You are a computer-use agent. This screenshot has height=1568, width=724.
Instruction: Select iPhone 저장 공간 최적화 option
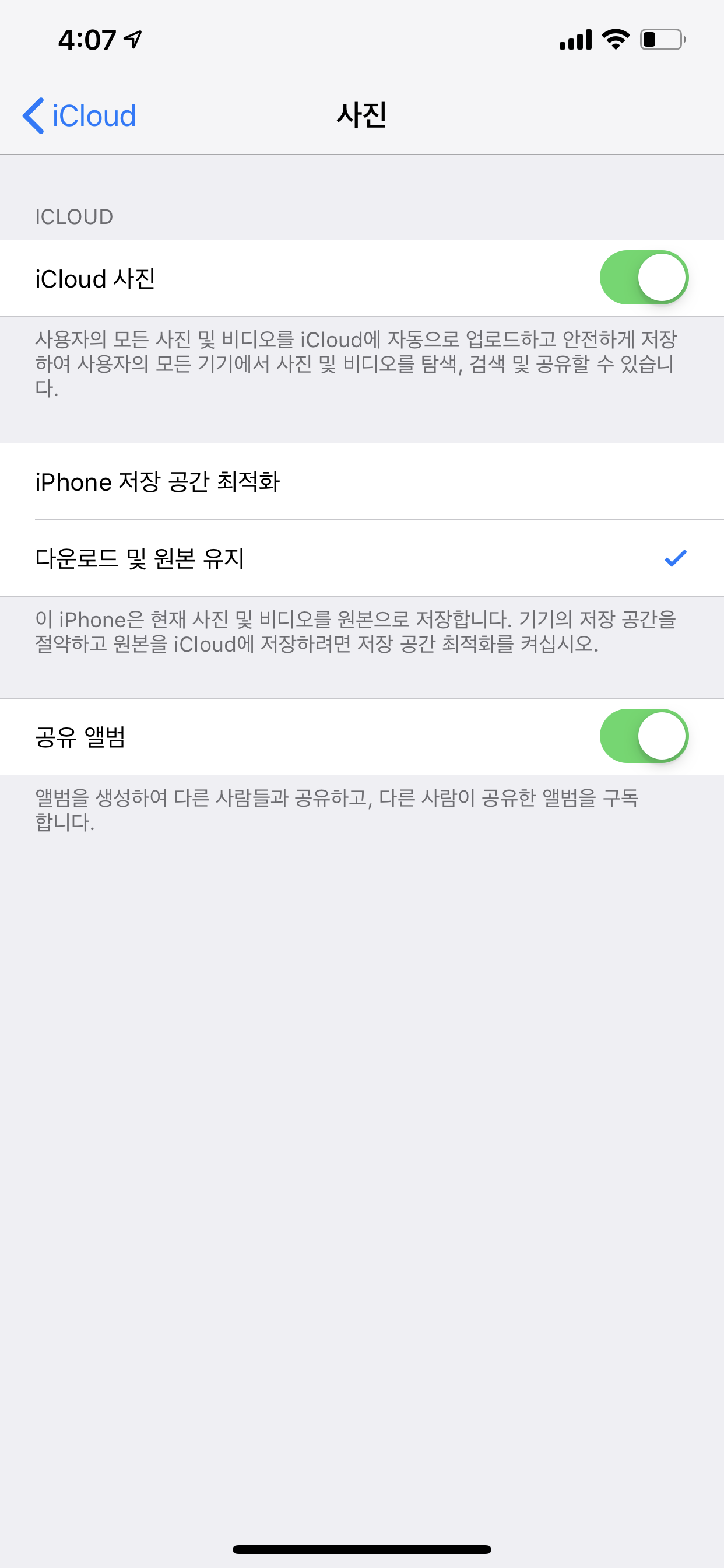[x=361, y=482]
